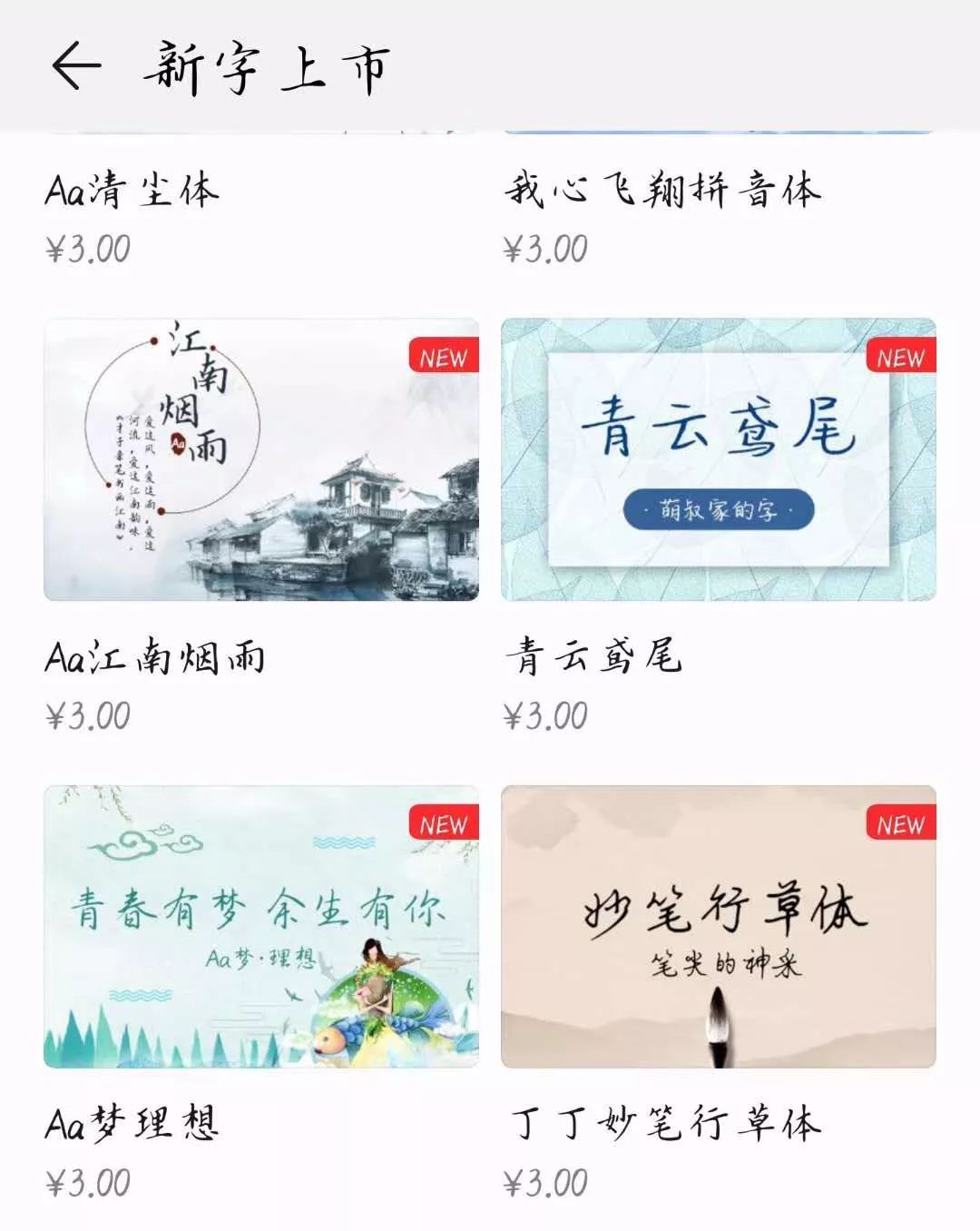Select the Aa清尘体 font item

point(132,192)
